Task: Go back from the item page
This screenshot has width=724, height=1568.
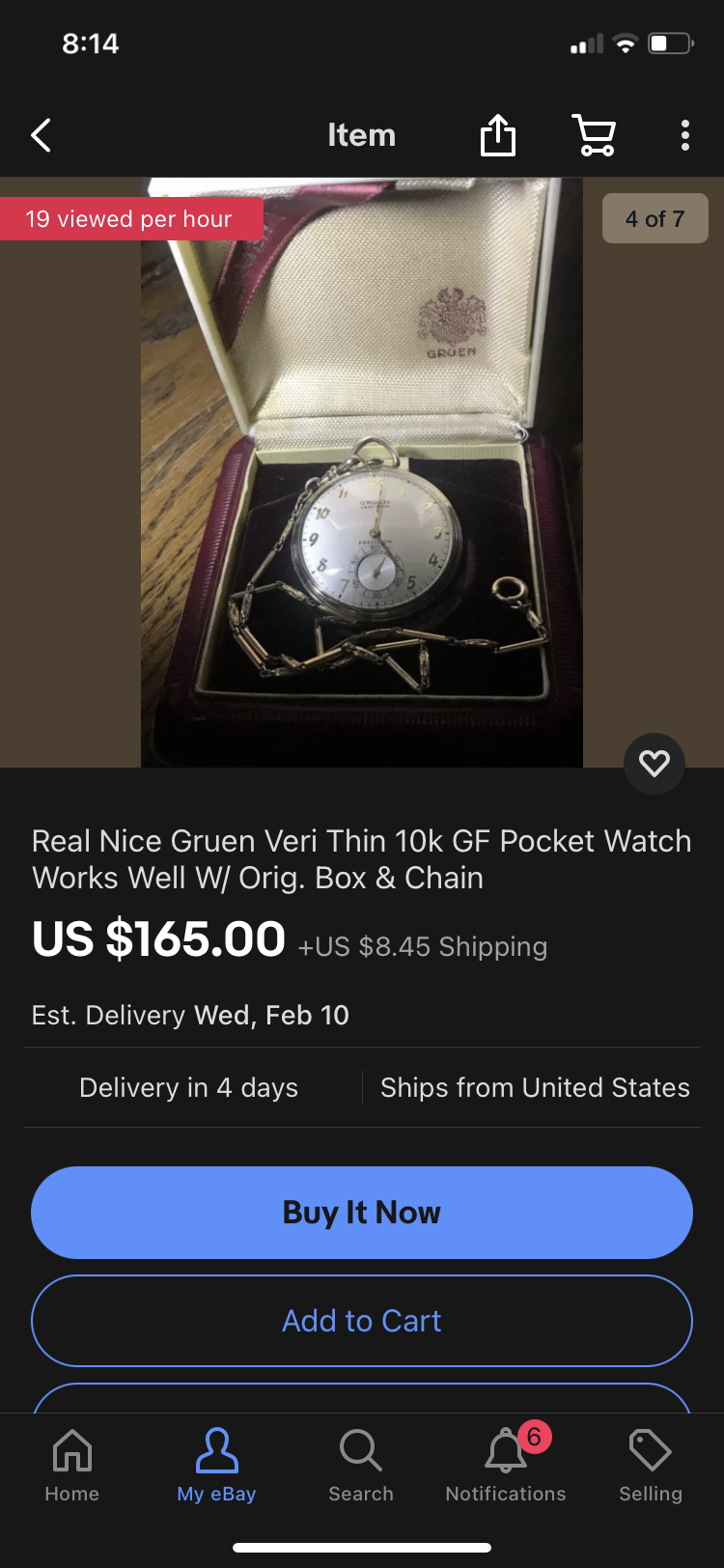Action: (42, 135)
